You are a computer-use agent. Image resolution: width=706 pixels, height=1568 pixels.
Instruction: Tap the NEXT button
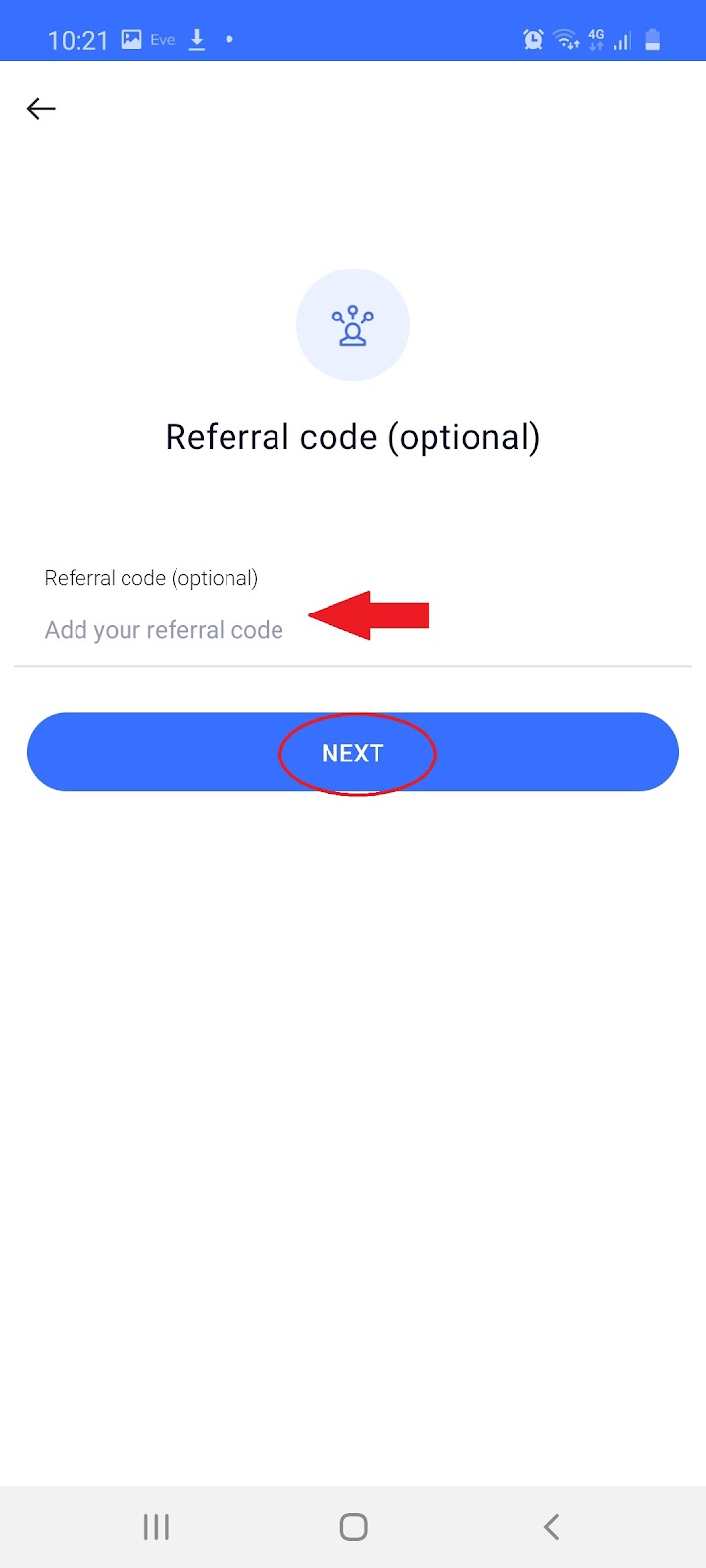point(353,752)
